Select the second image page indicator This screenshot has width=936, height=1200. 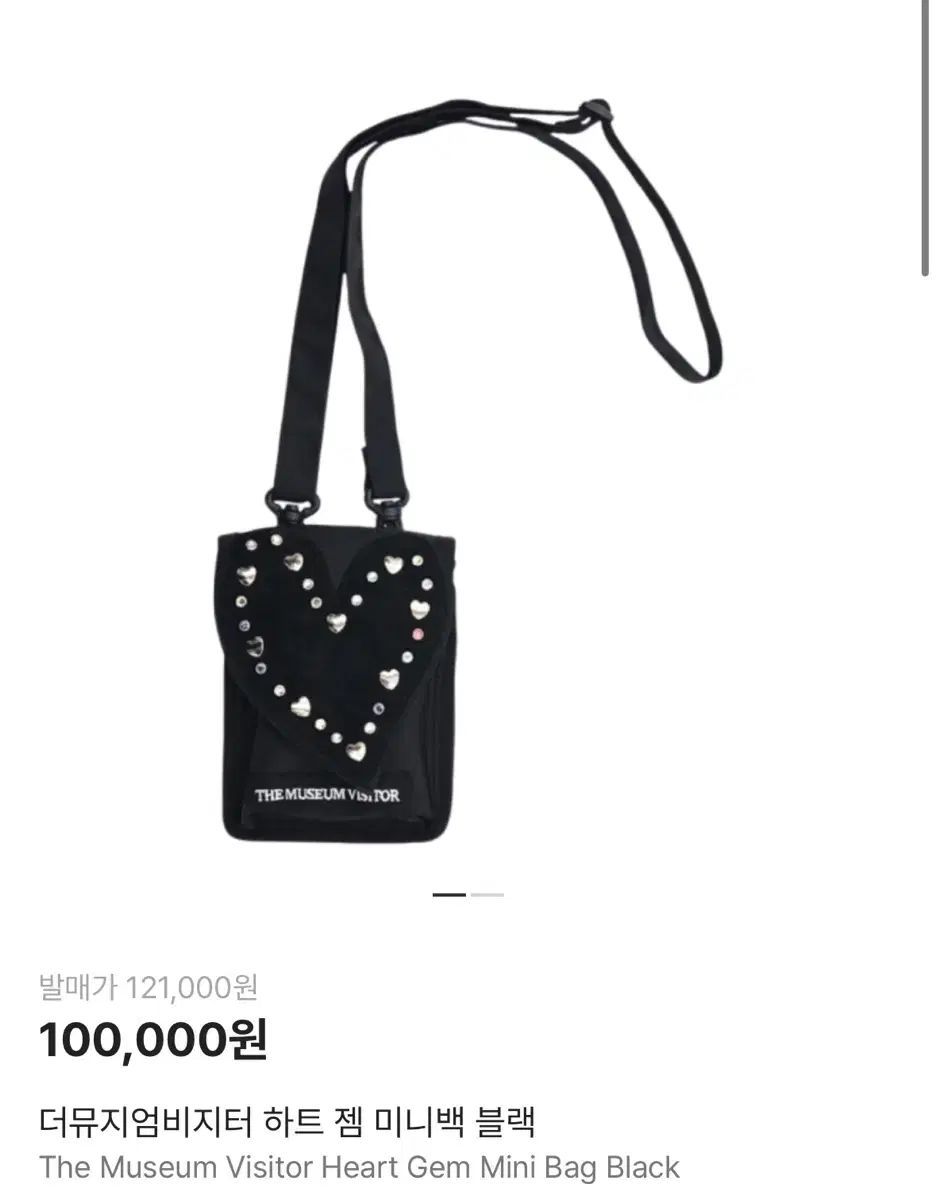pos(487,895)
